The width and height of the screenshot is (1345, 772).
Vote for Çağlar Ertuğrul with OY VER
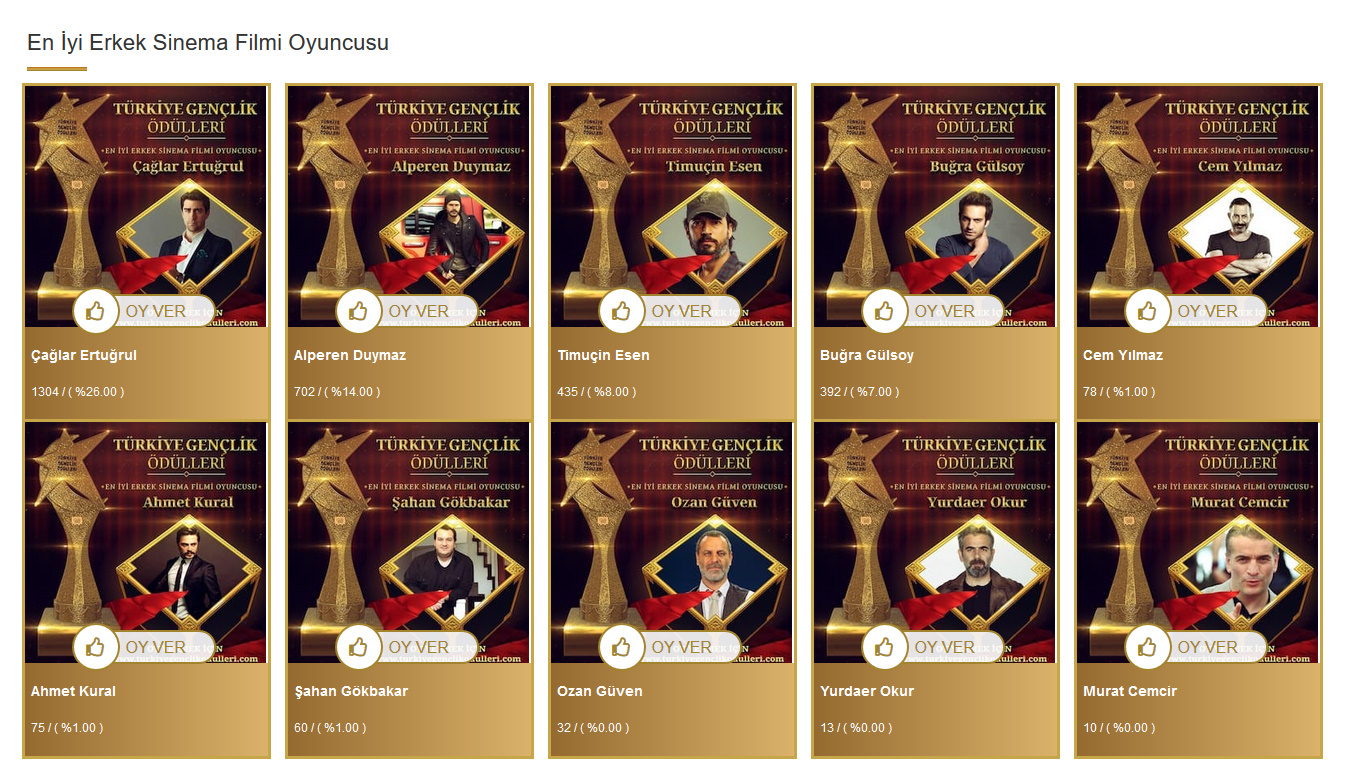[145, 311]
